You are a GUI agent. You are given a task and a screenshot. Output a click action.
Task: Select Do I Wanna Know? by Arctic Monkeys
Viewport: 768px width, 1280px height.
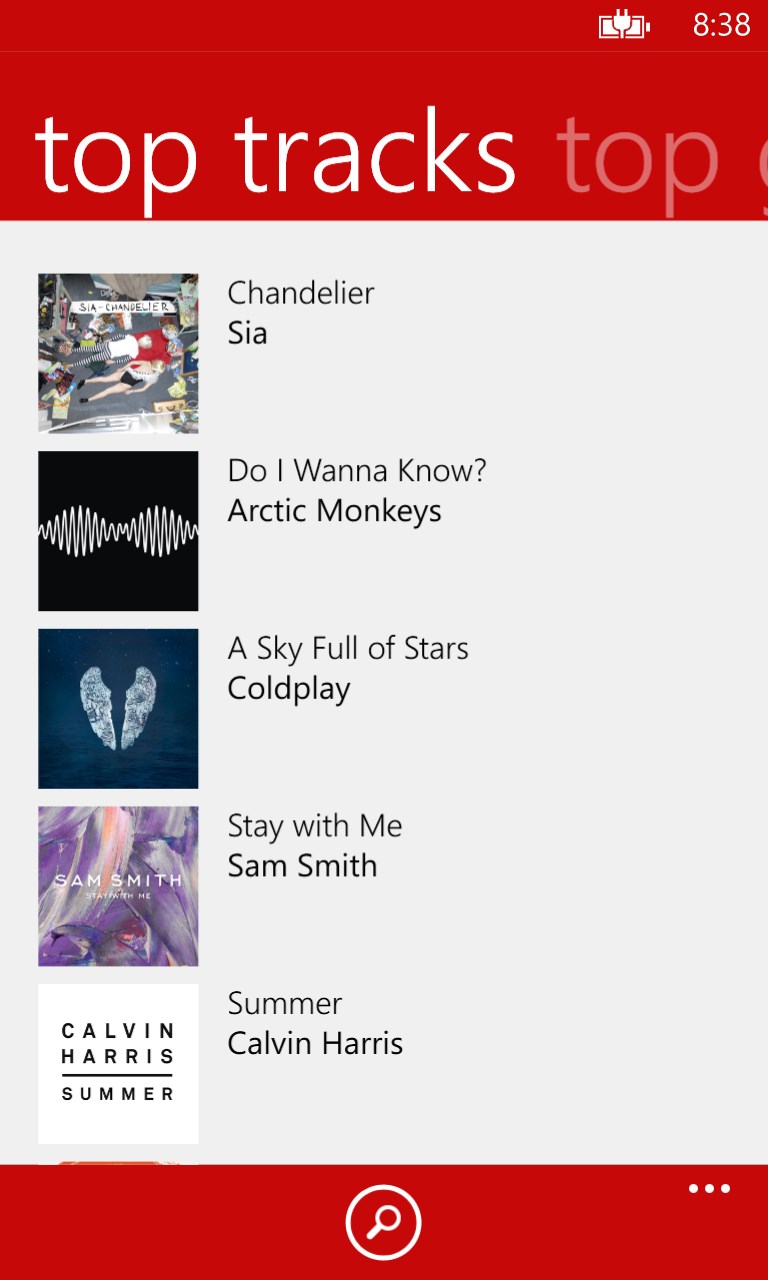(356, 491)
